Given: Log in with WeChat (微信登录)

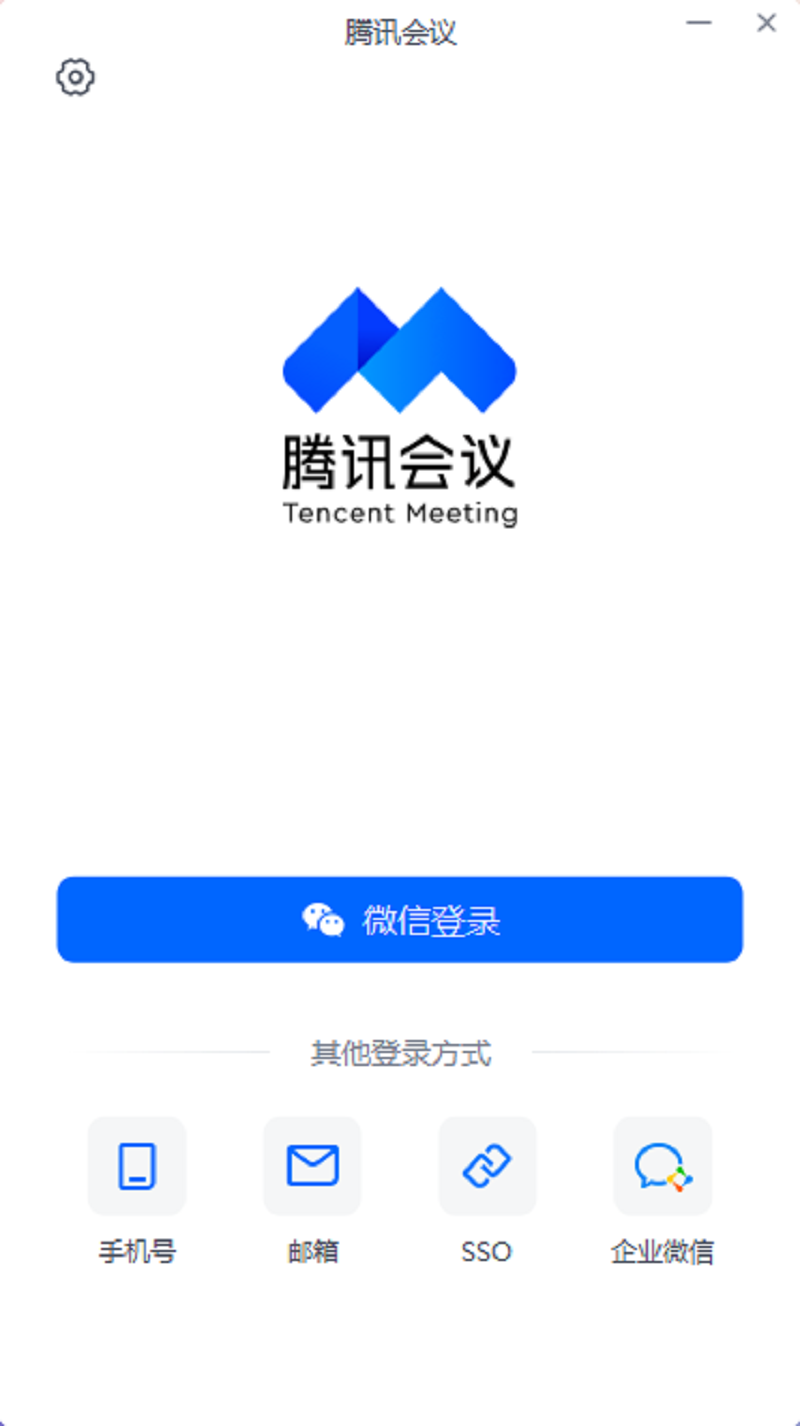Looking at the screenshot, I should [400, 920].
